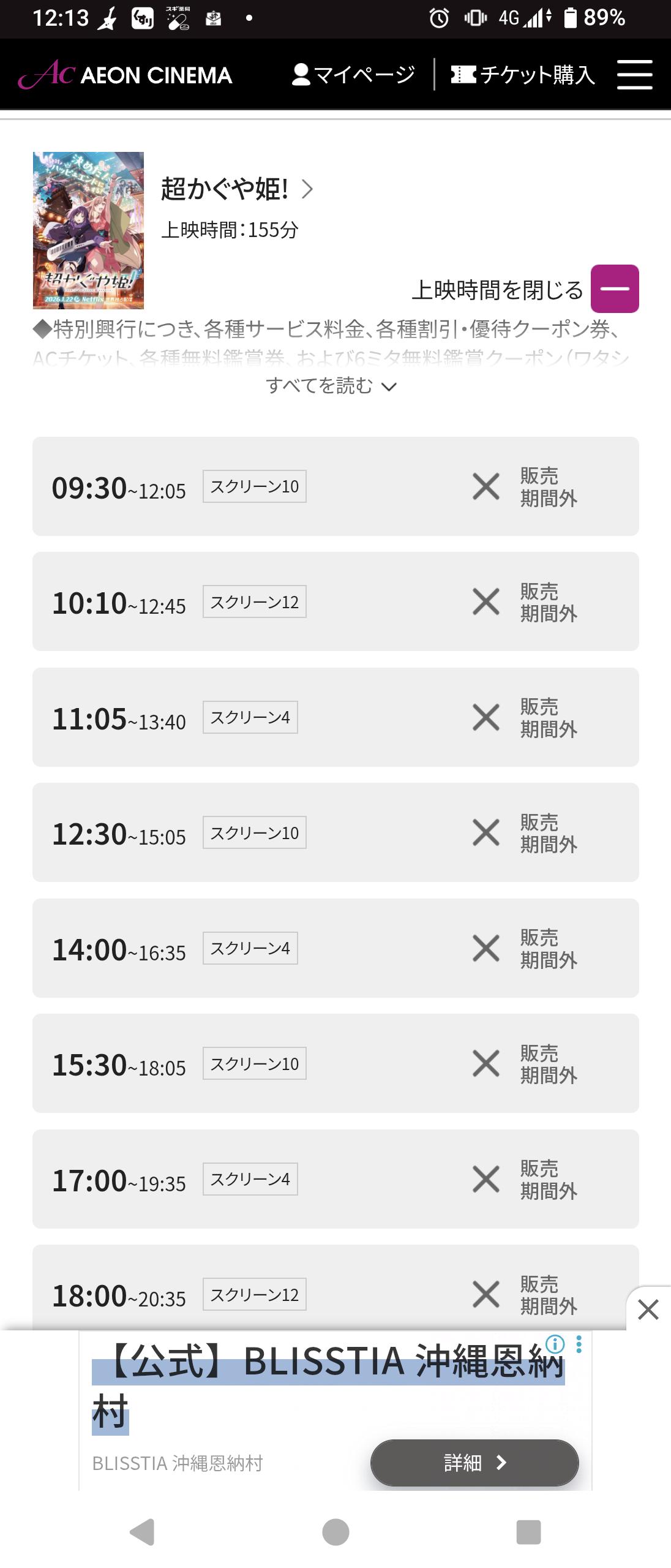Open the ad info icon

point(555,1344)
